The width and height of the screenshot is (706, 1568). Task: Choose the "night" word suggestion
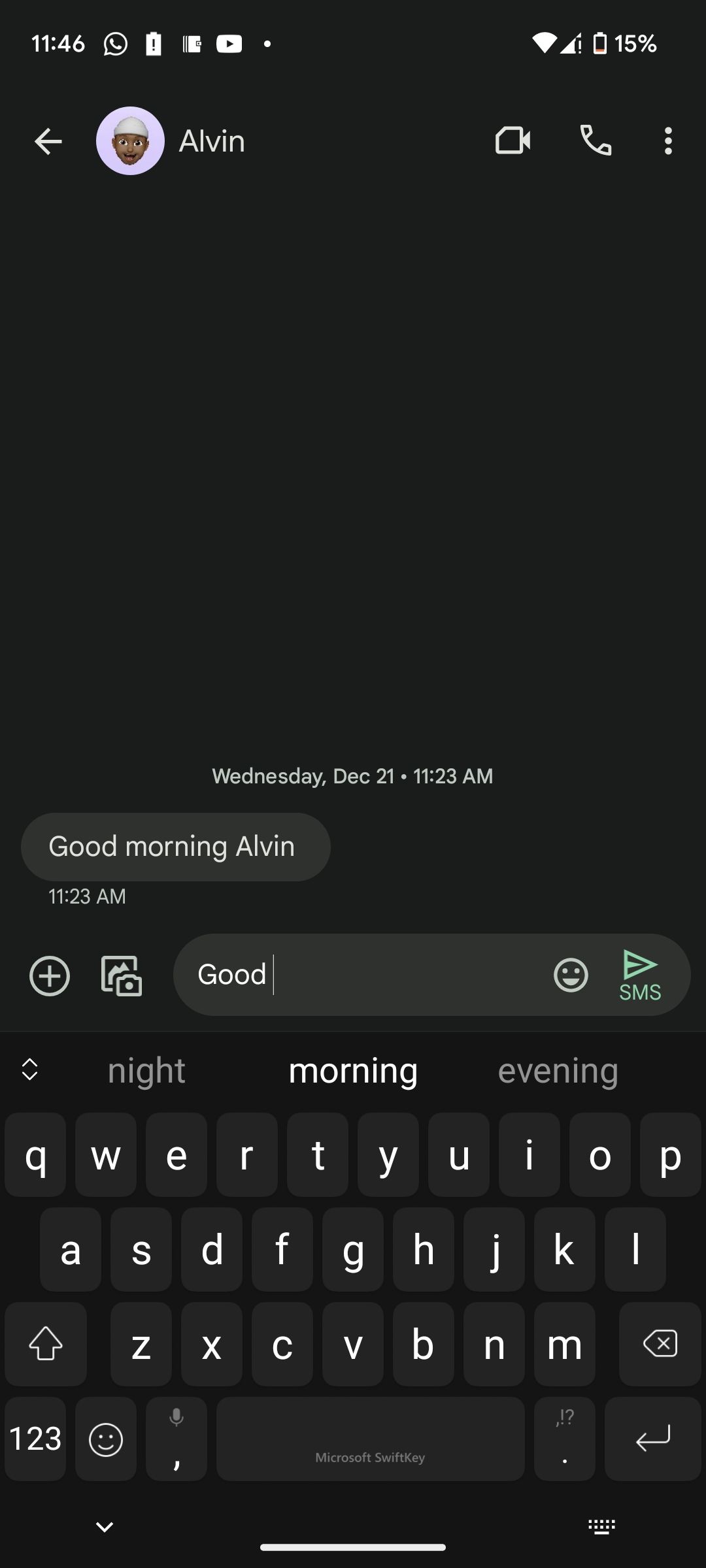tap(146, 1071)
